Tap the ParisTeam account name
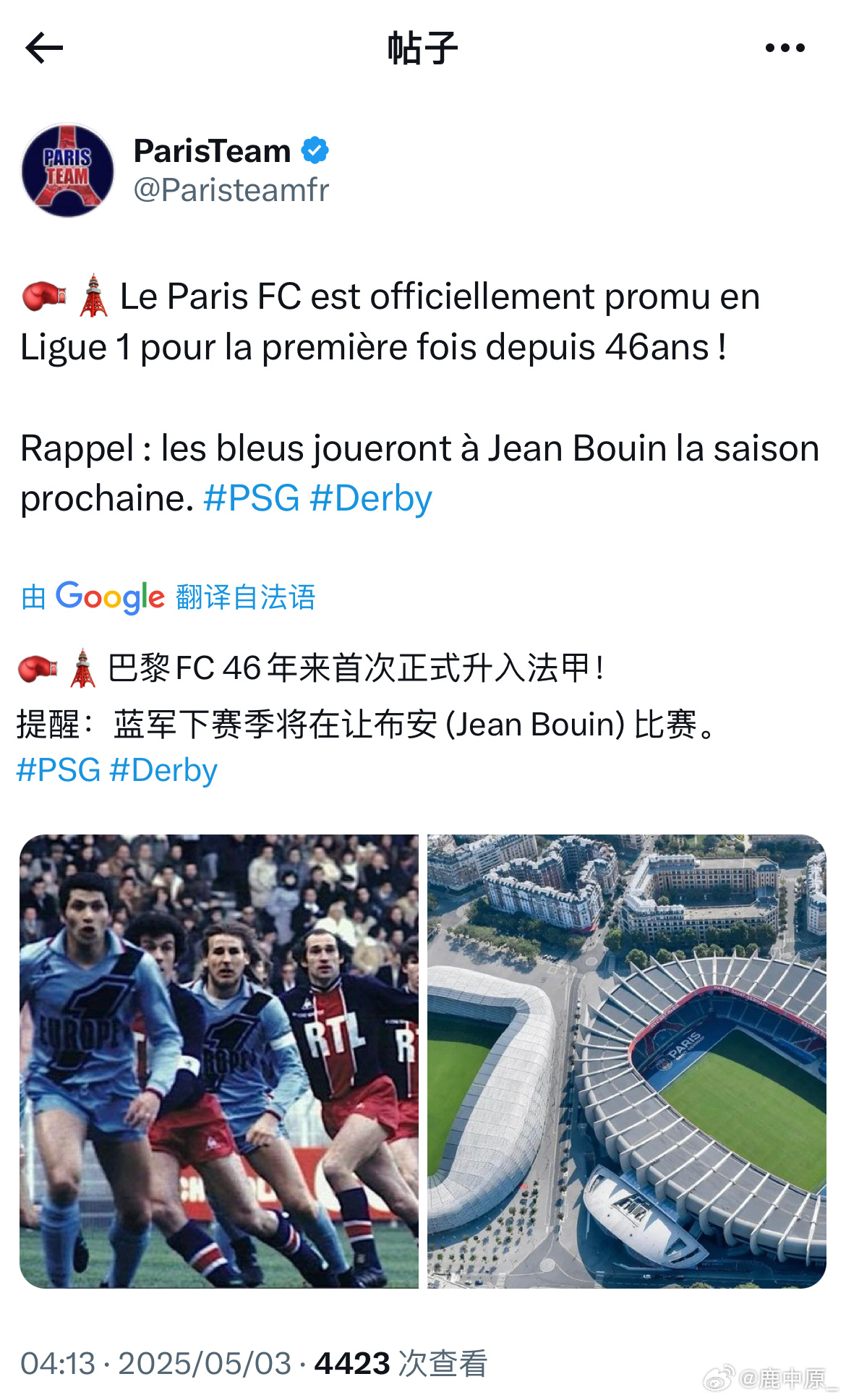Screen dimensions: 846x1400 pos(213,151)
